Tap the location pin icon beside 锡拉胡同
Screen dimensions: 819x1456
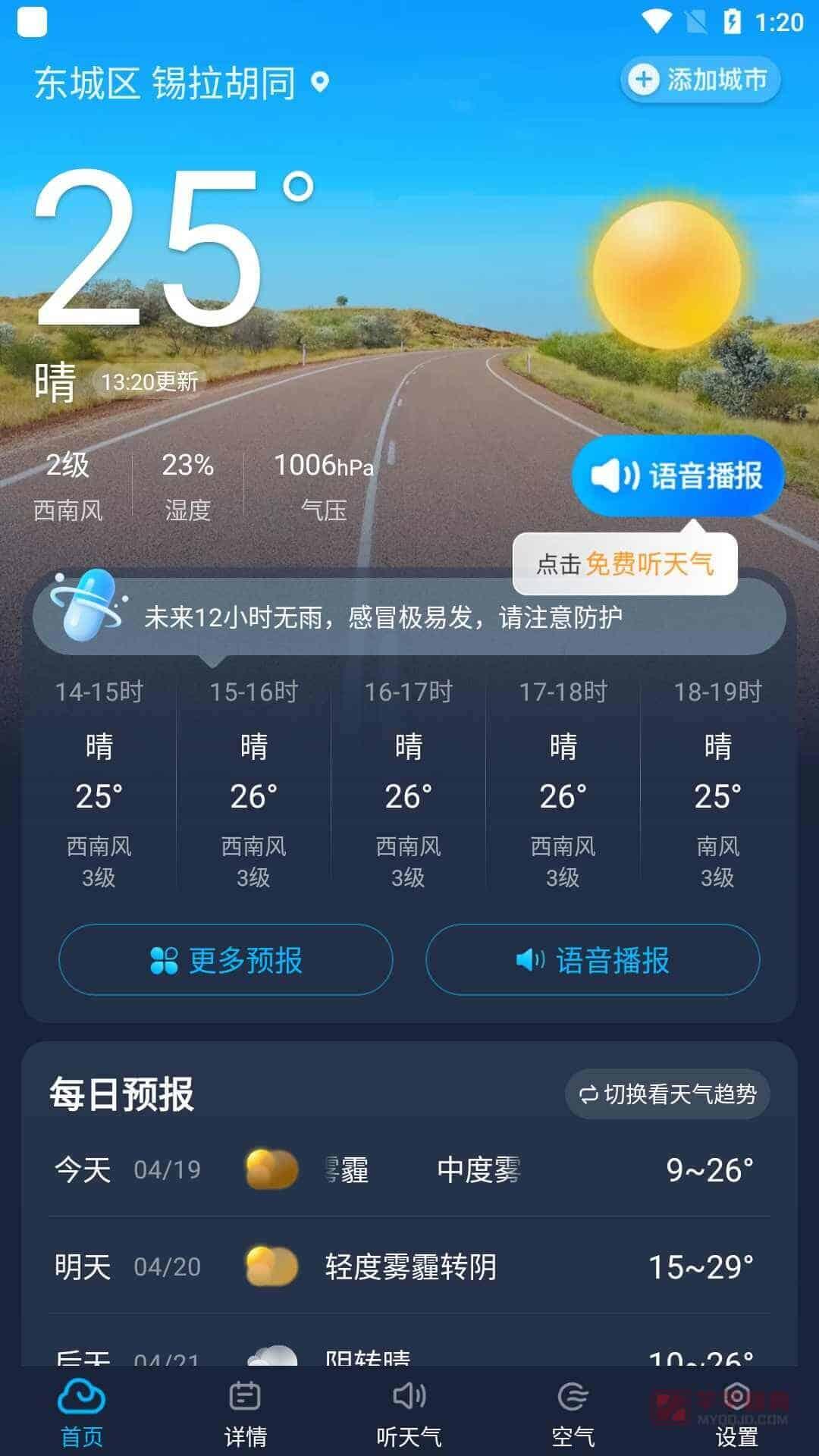tap(322, 82)
